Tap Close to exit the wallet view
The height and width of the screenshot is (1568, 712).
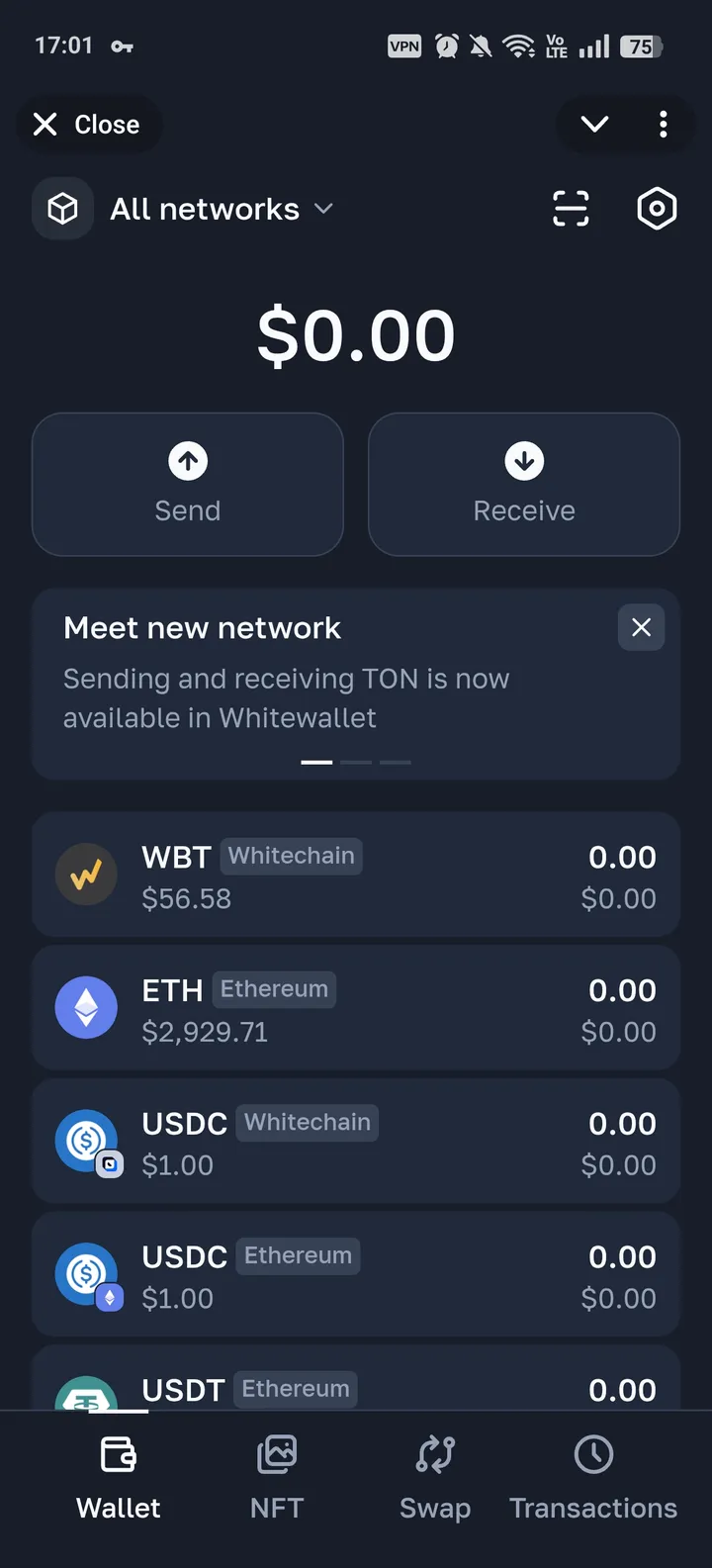coord(89,125)
